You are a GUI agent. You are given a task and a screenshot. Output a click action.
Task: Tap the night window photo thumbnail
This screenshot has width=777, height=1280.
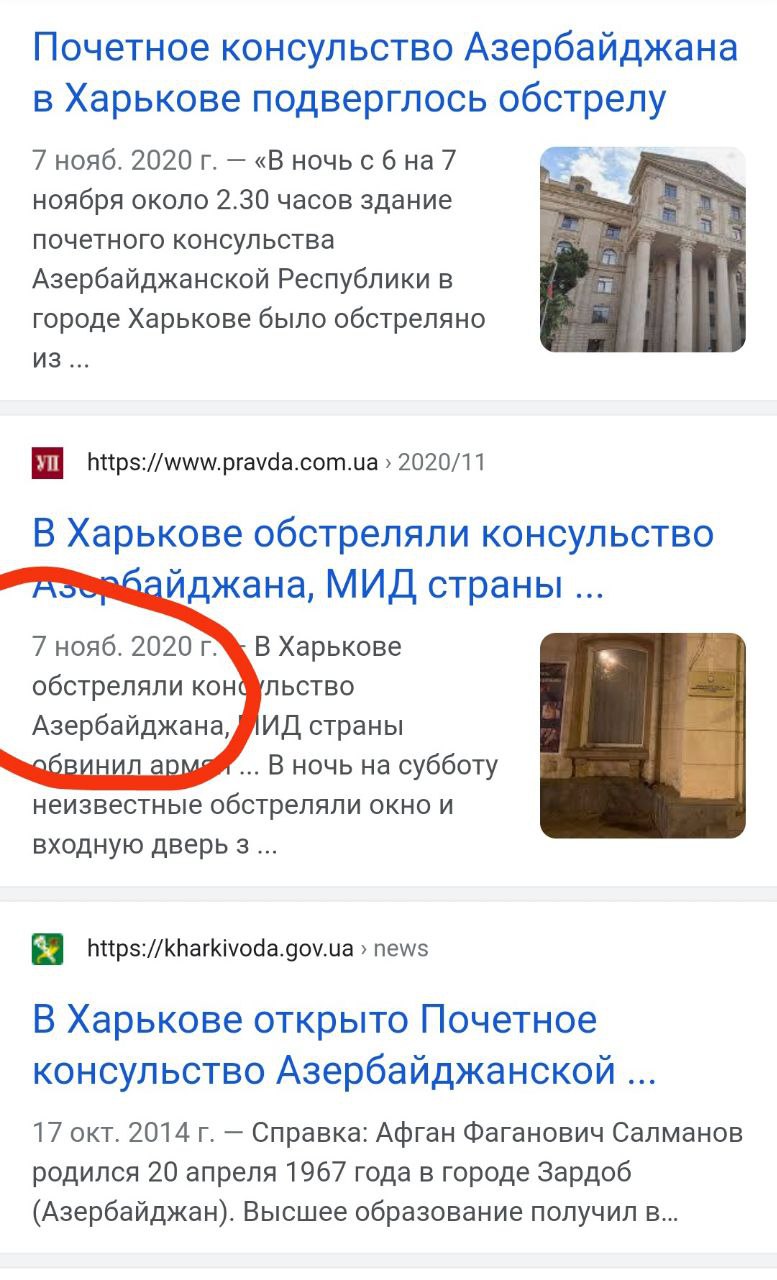tap(642, 735)
